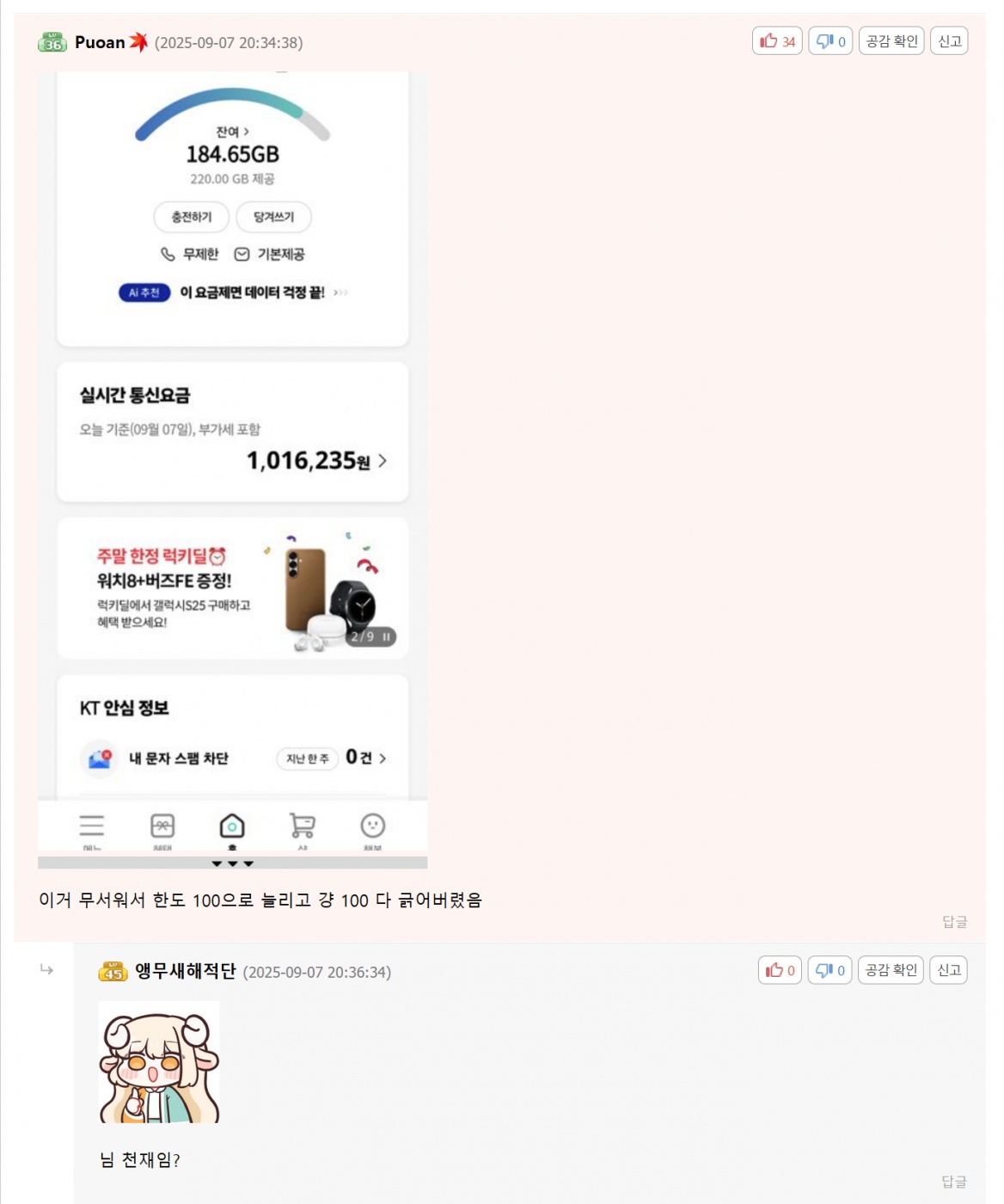Tap 공감 확인 on 앵무새해적단's reply
This screenshot has height=1204, width=1004.
click(x=891, y=970)
